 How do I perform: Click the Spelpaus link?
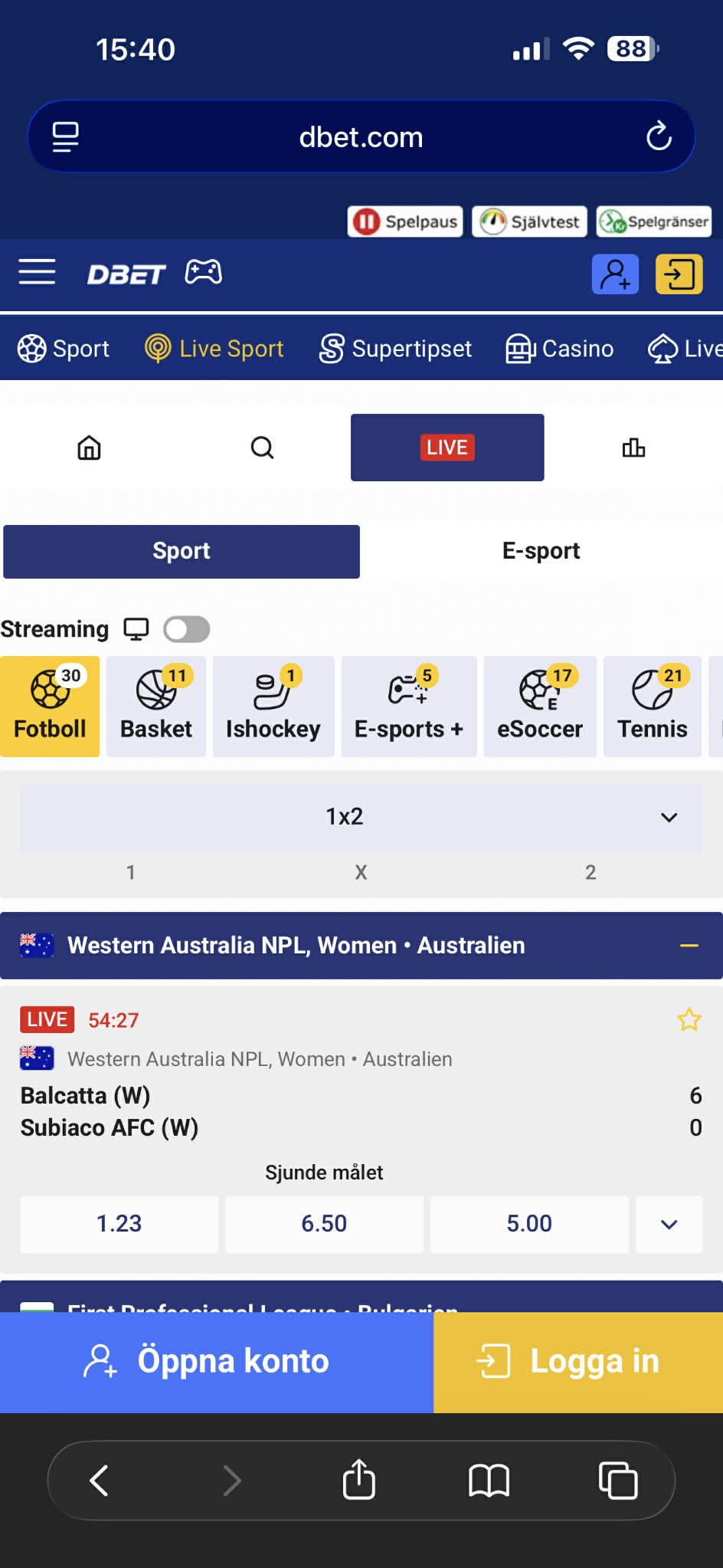[404, 221]
